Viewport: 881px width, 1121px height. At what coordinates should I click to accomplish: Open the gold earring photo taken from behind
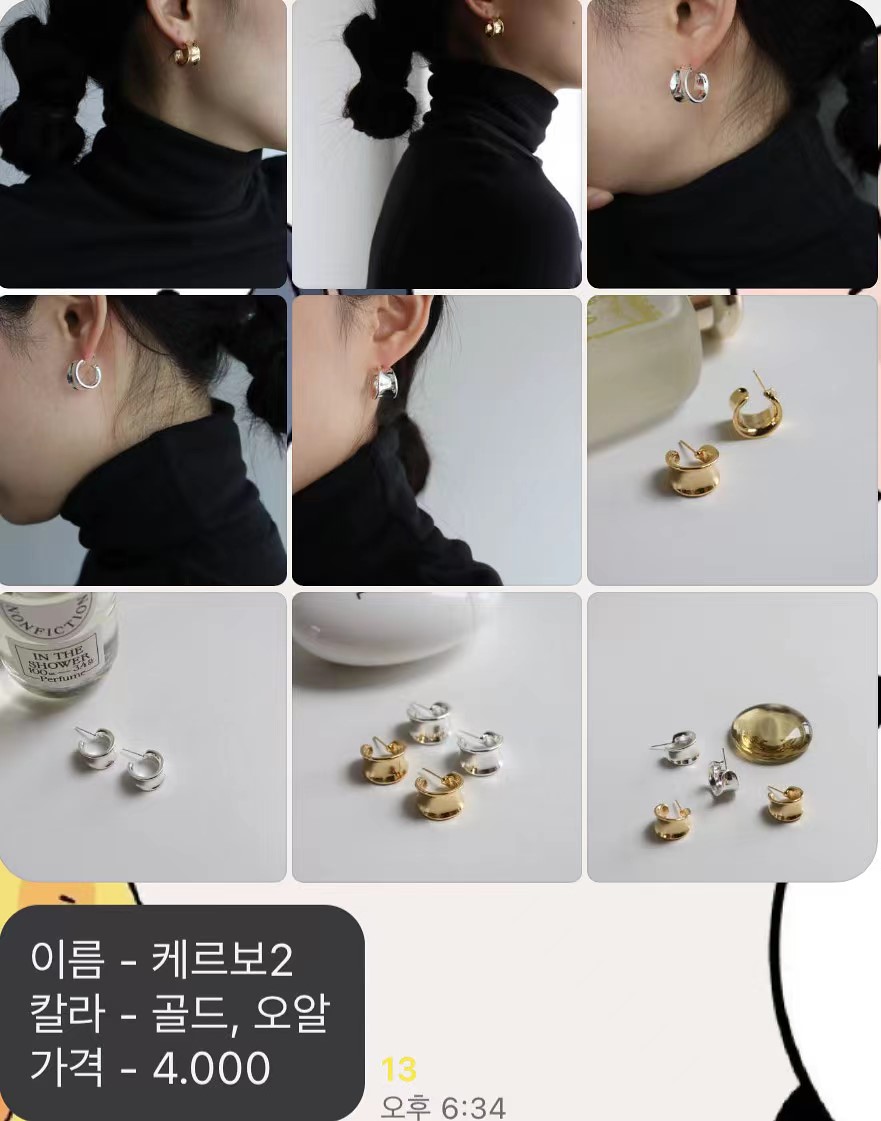[436, 143]
